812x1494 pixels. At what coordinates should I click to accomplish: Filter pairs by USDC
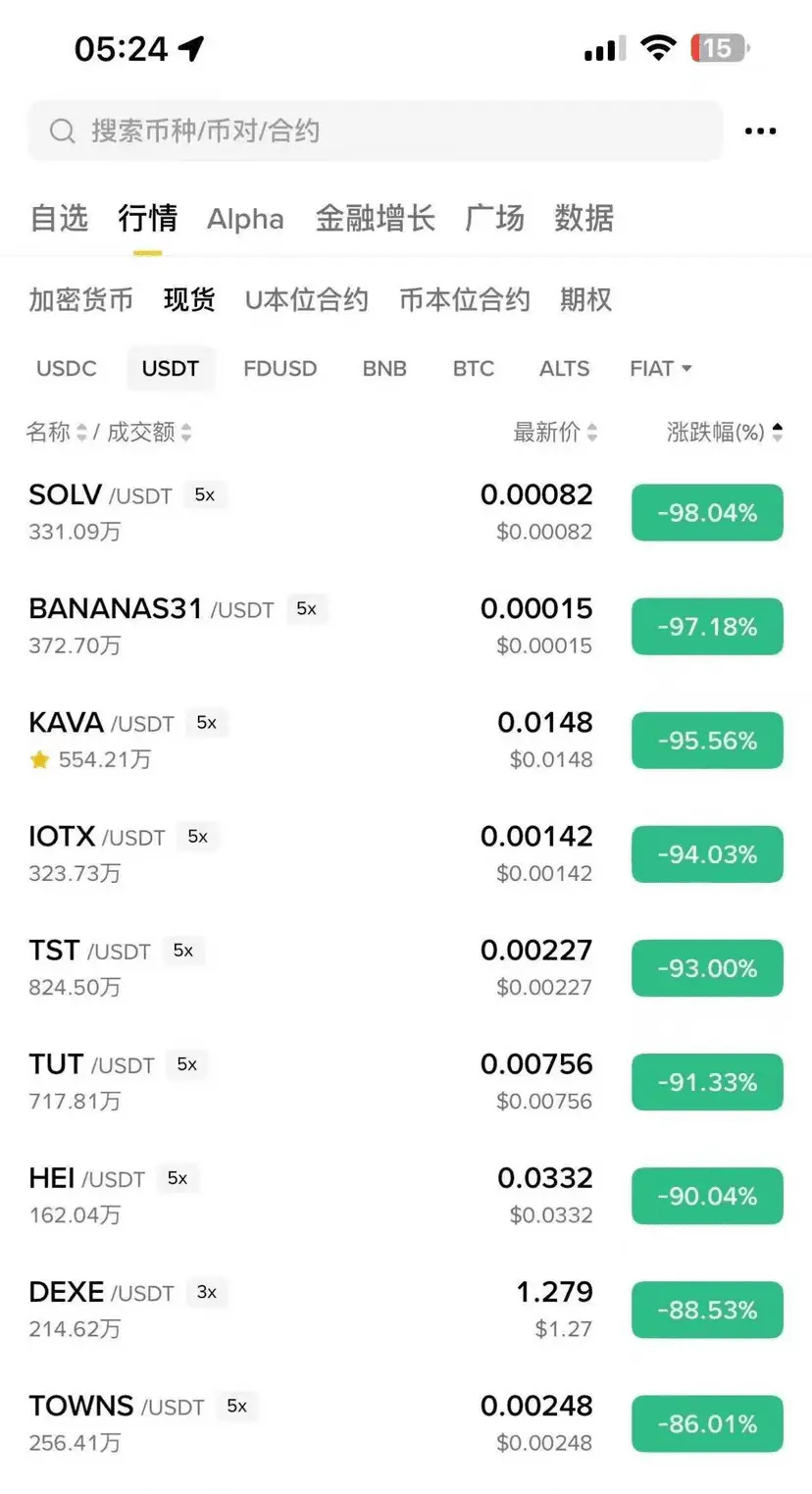click(66, 369)
